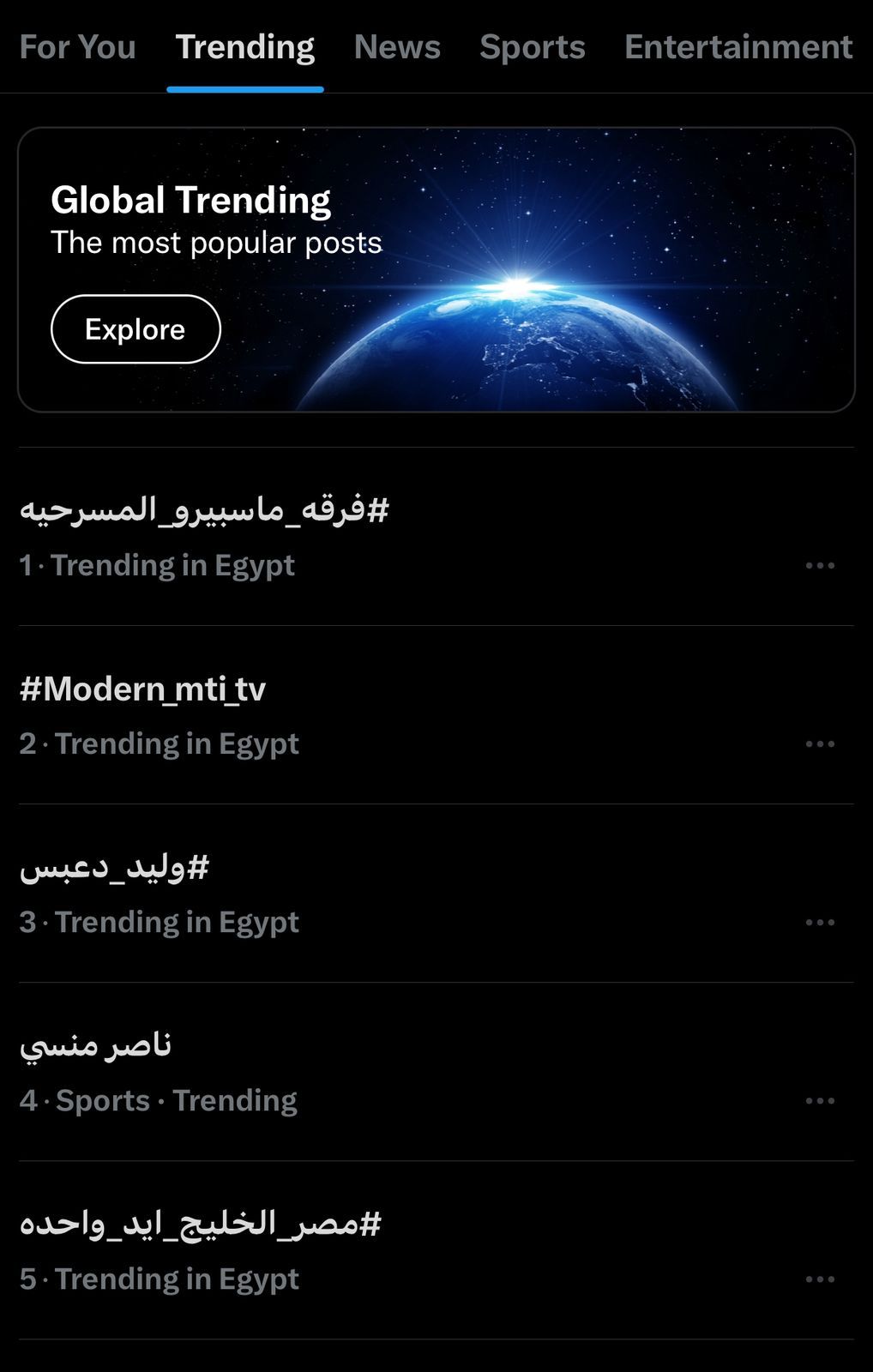Show more options for #مصر_الخليج_ايد_واحده

tap(820, 1279)
